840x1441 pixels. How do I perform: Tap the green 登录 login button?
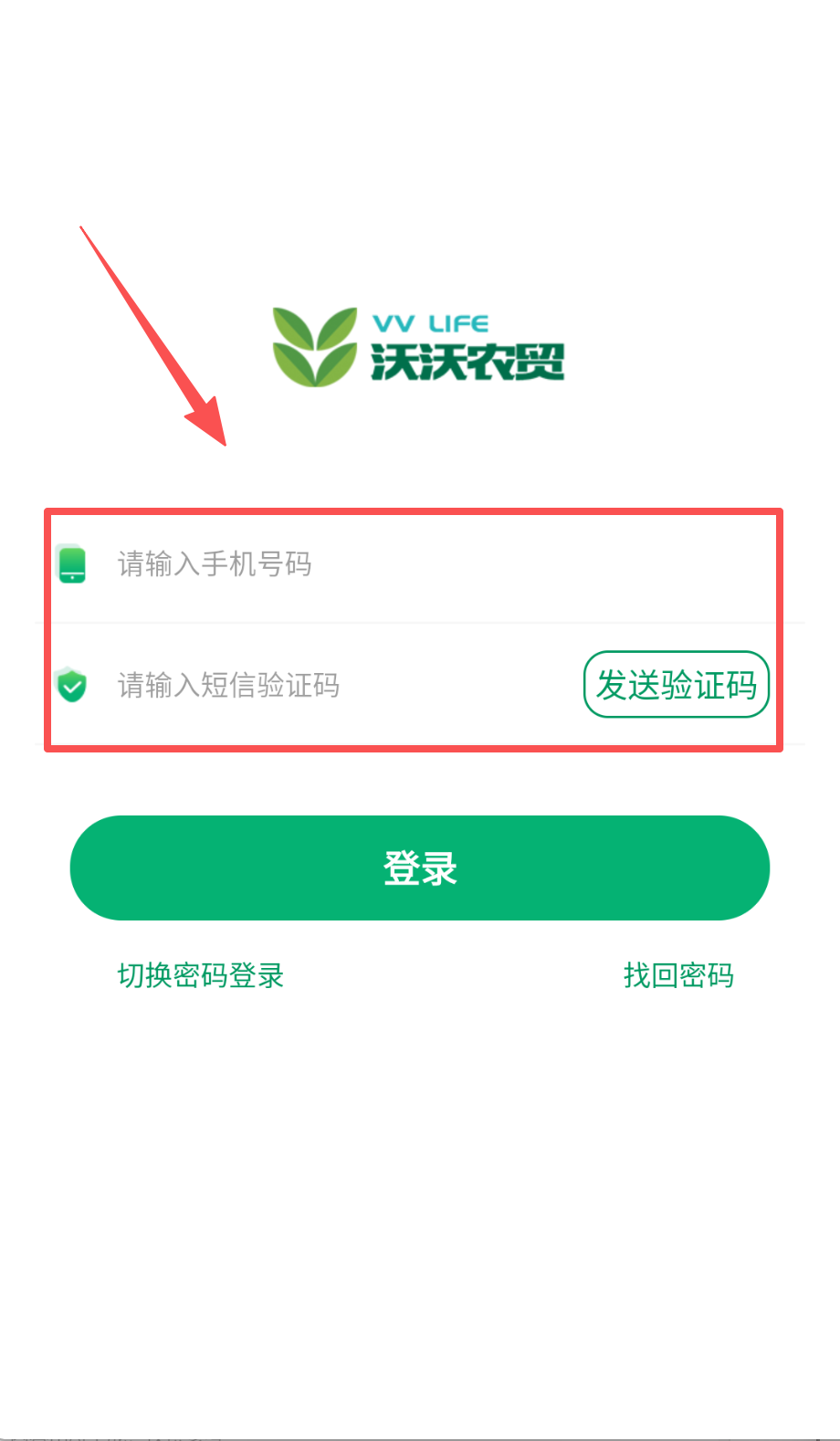420,868
